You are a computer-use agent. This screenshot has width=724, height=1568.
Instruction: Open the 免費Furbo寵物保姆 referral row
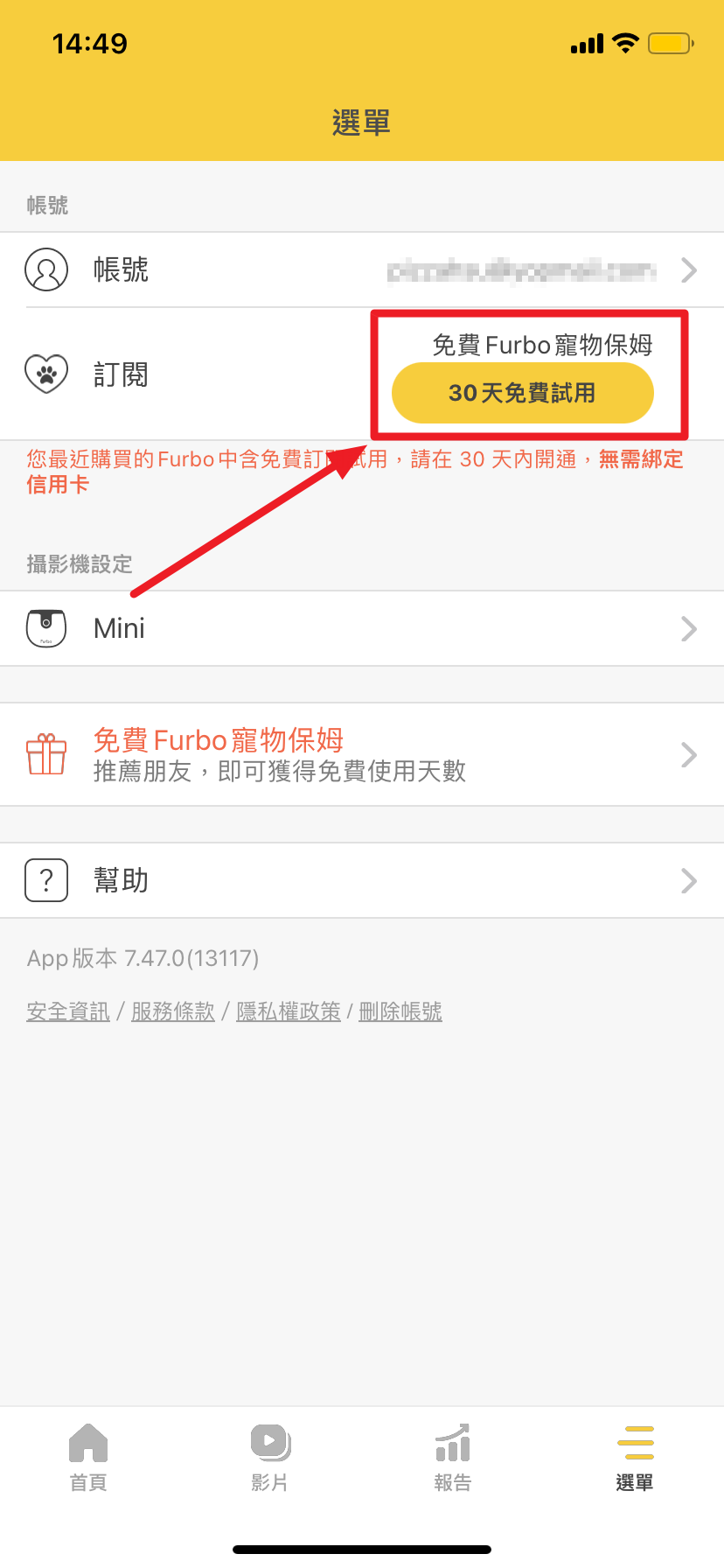tap(361, 754)
